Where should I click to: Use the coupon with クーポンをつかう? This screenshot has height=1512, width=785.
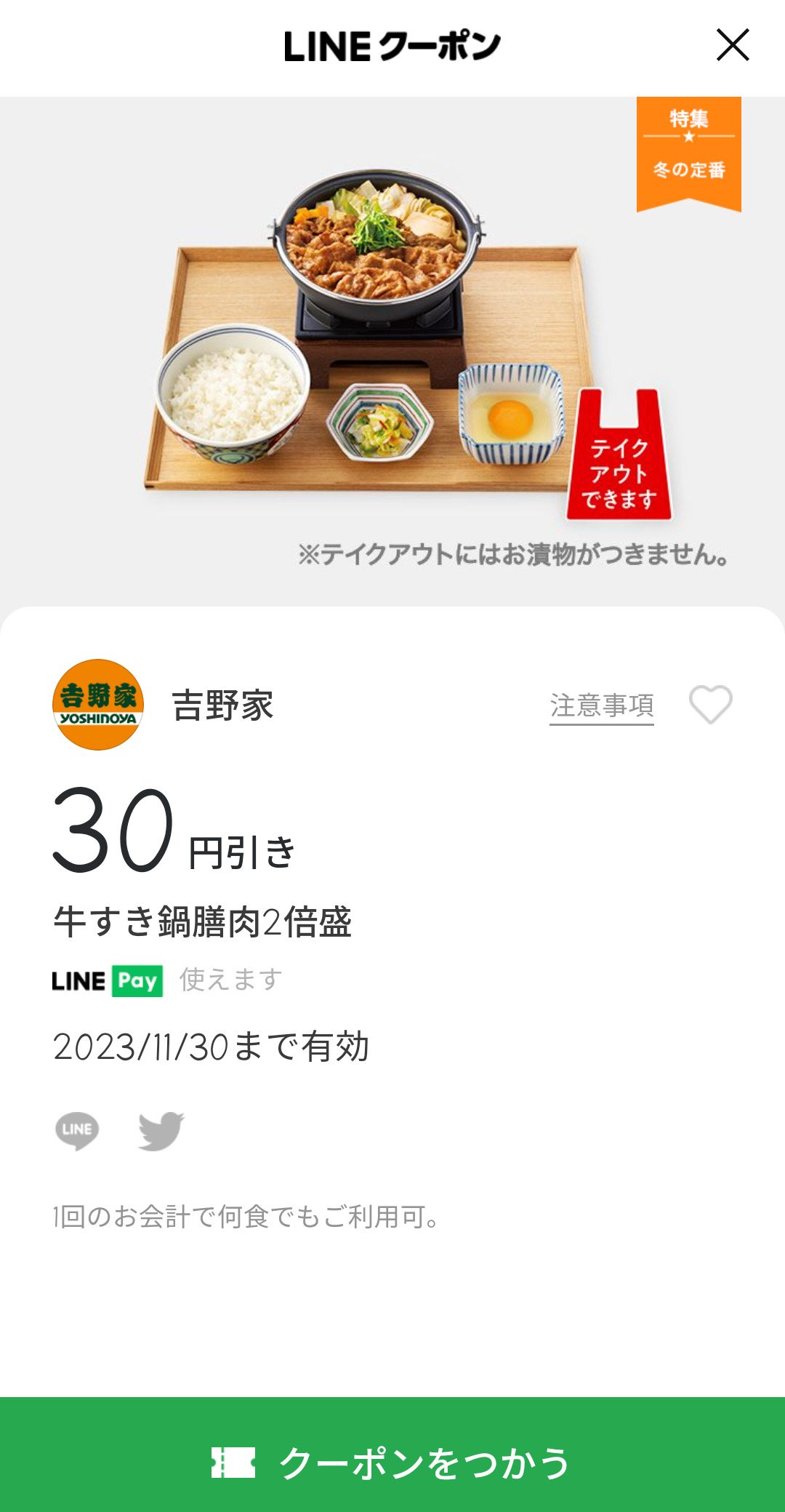click(392, 1460)
